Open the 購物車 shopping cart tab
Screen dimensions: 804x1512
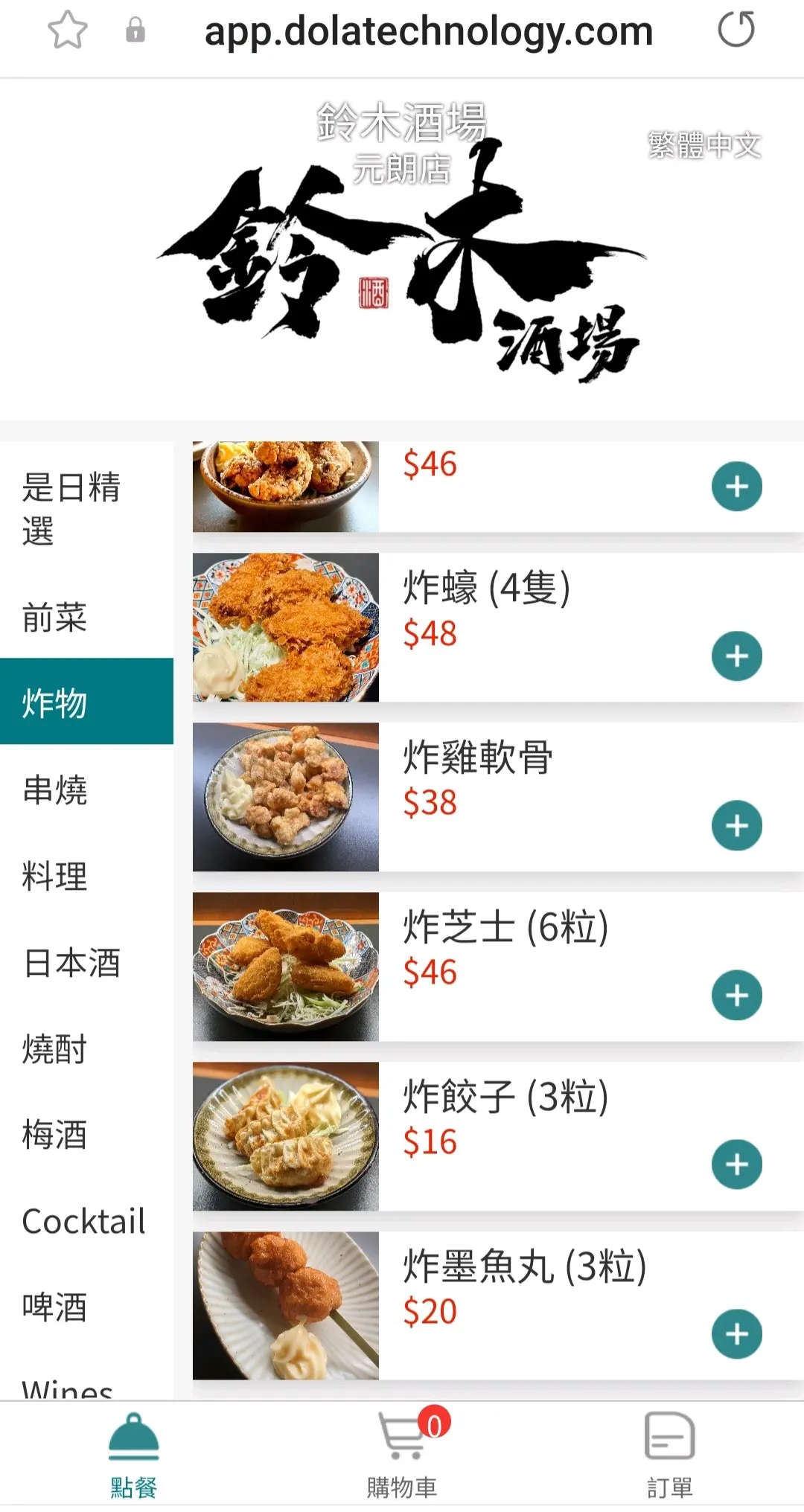pyautogui.click(x=402, y=1455)
